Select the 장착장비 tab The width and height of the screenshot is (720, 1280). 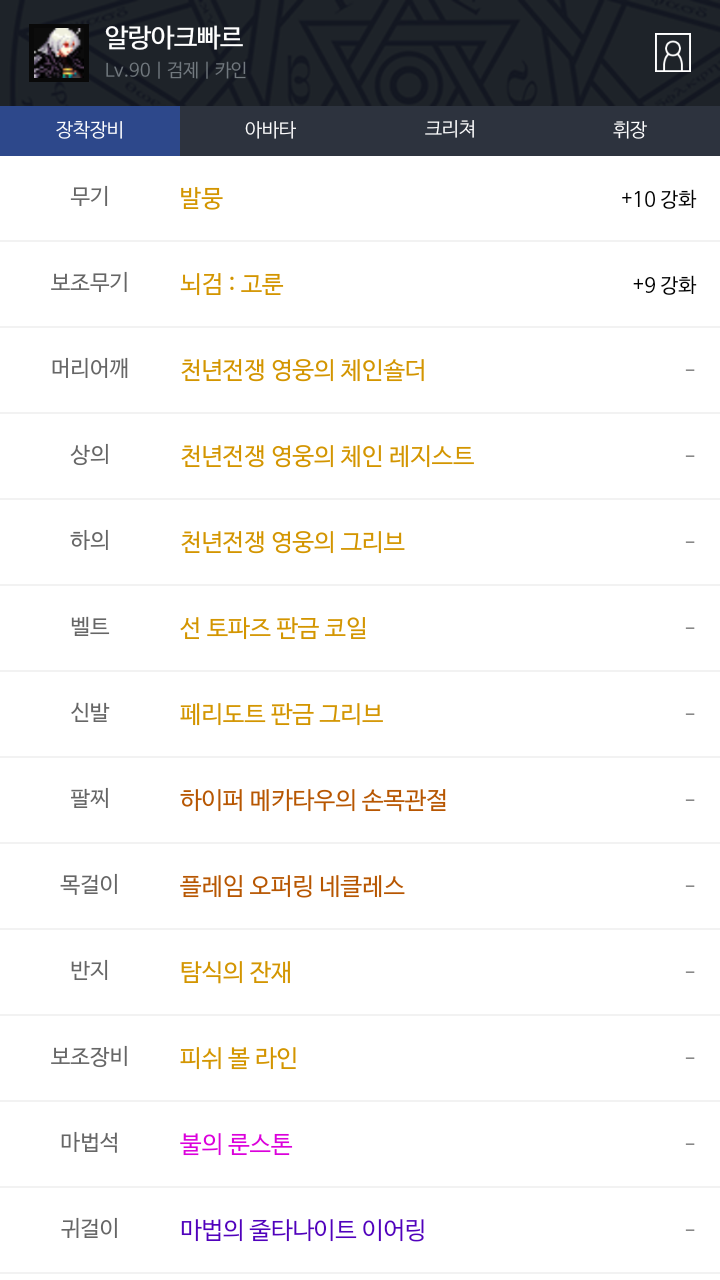pos(90,130)
